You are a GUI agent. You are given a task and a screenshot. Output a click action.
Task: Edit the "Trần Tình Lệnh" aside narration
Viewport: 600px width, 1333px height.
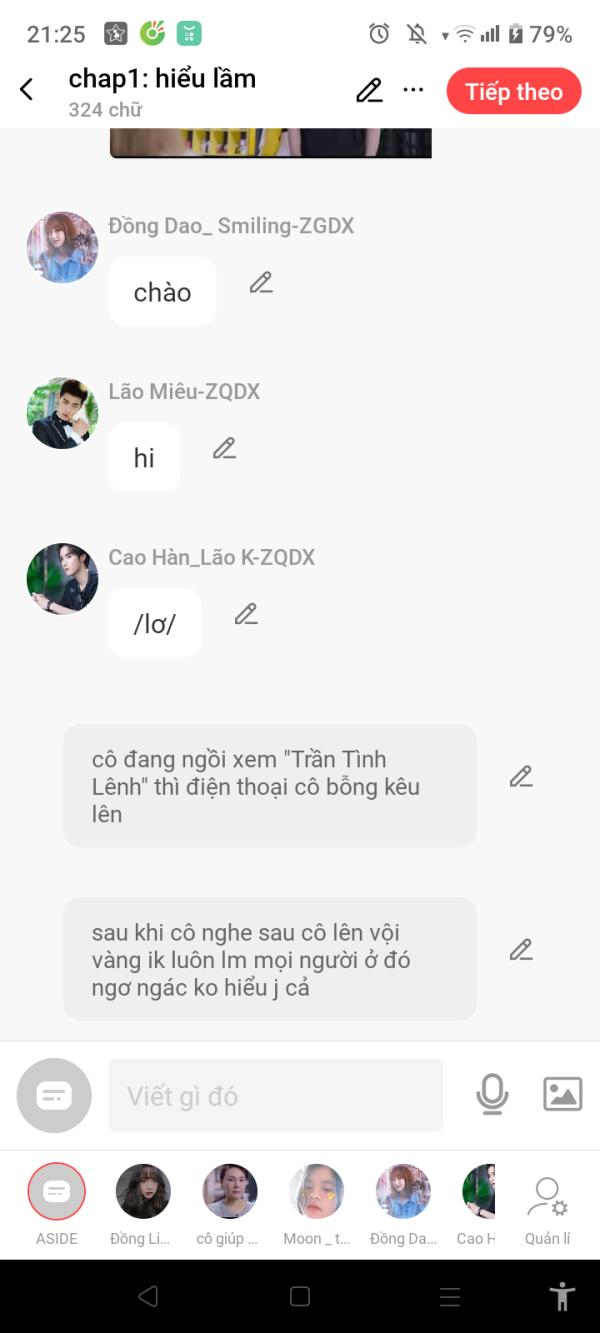521,776
